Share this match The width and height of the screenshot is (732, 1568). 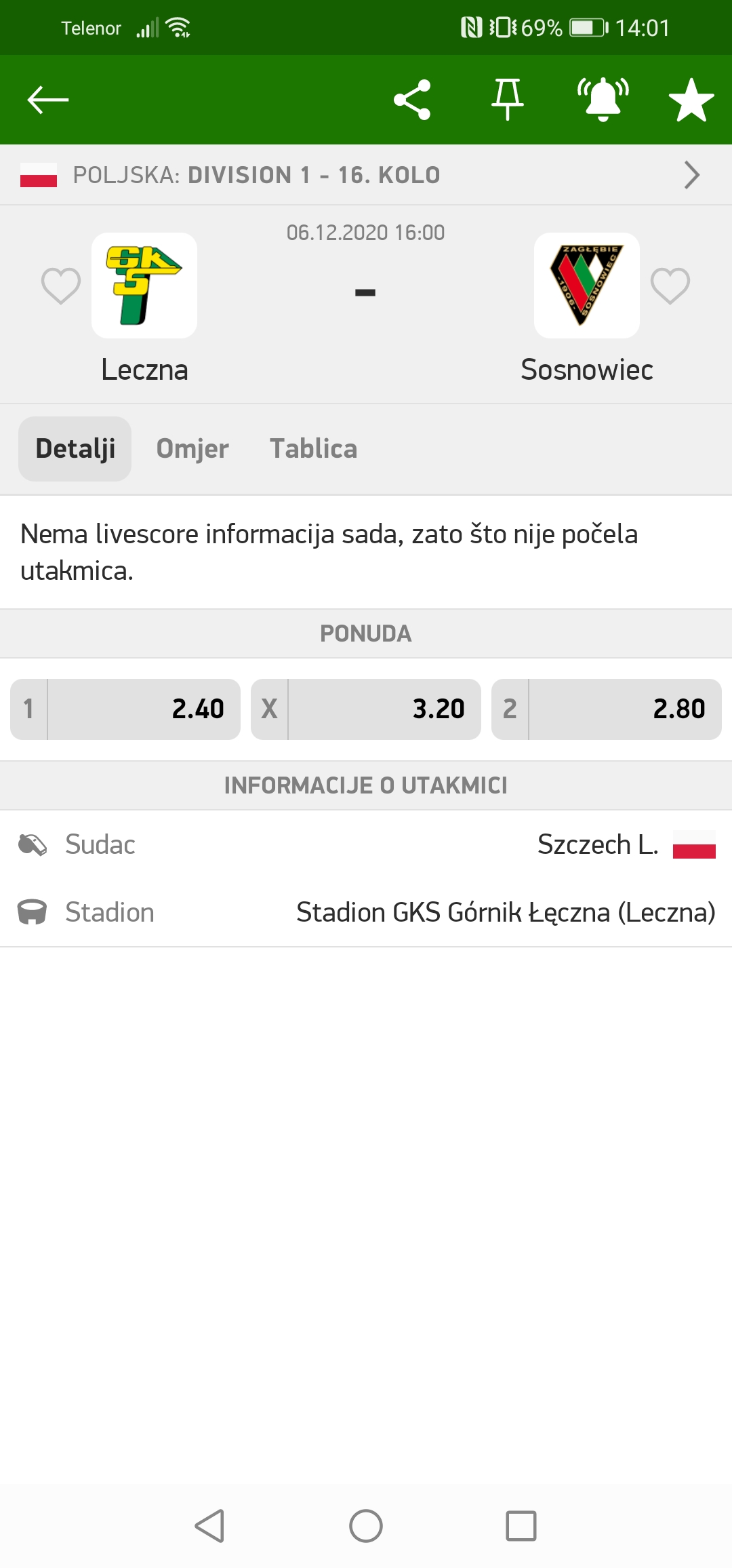[412, 100]
